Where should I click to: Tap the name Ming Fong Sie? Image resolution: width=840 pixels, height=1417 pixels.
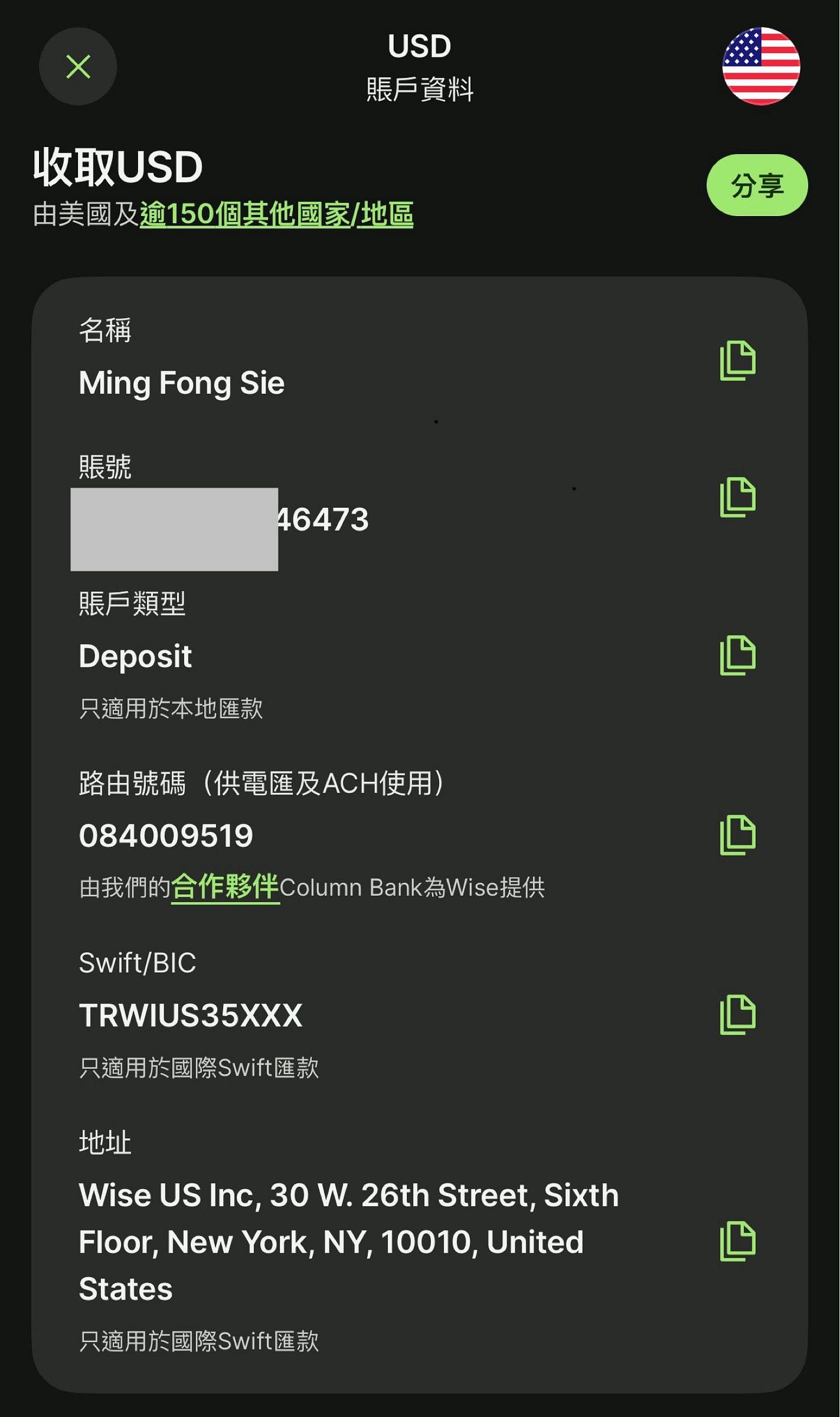pos(181,383)
